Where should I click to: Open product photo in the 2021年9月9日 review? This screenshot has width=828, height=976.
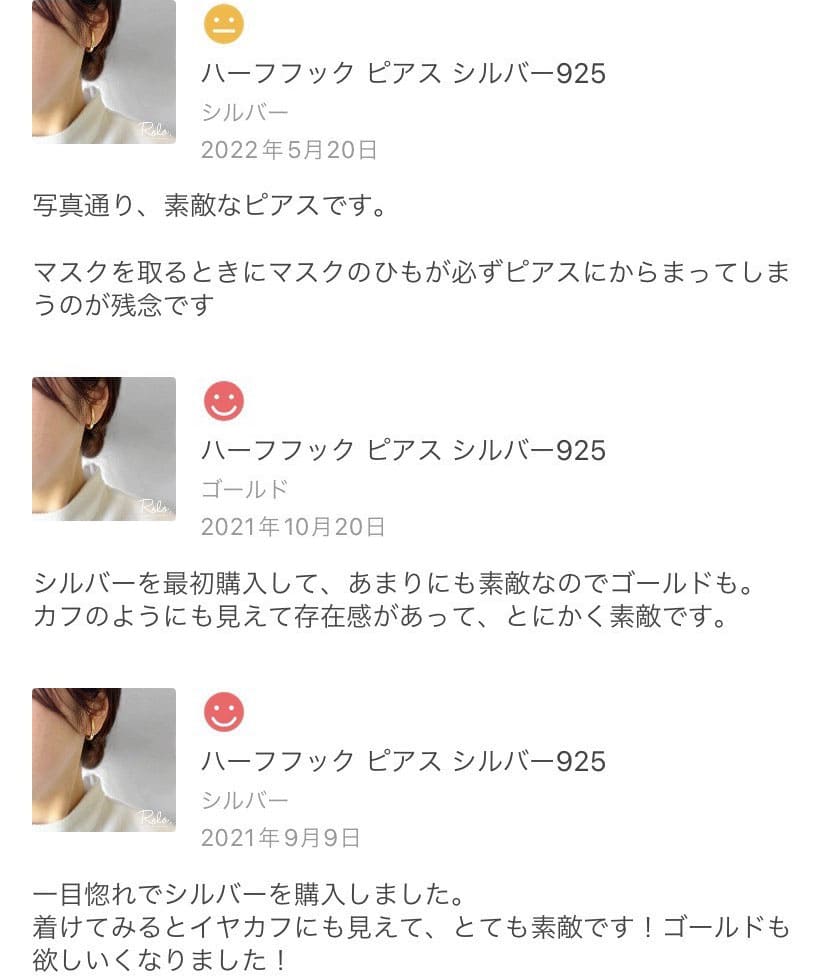[x=103, y=759]
